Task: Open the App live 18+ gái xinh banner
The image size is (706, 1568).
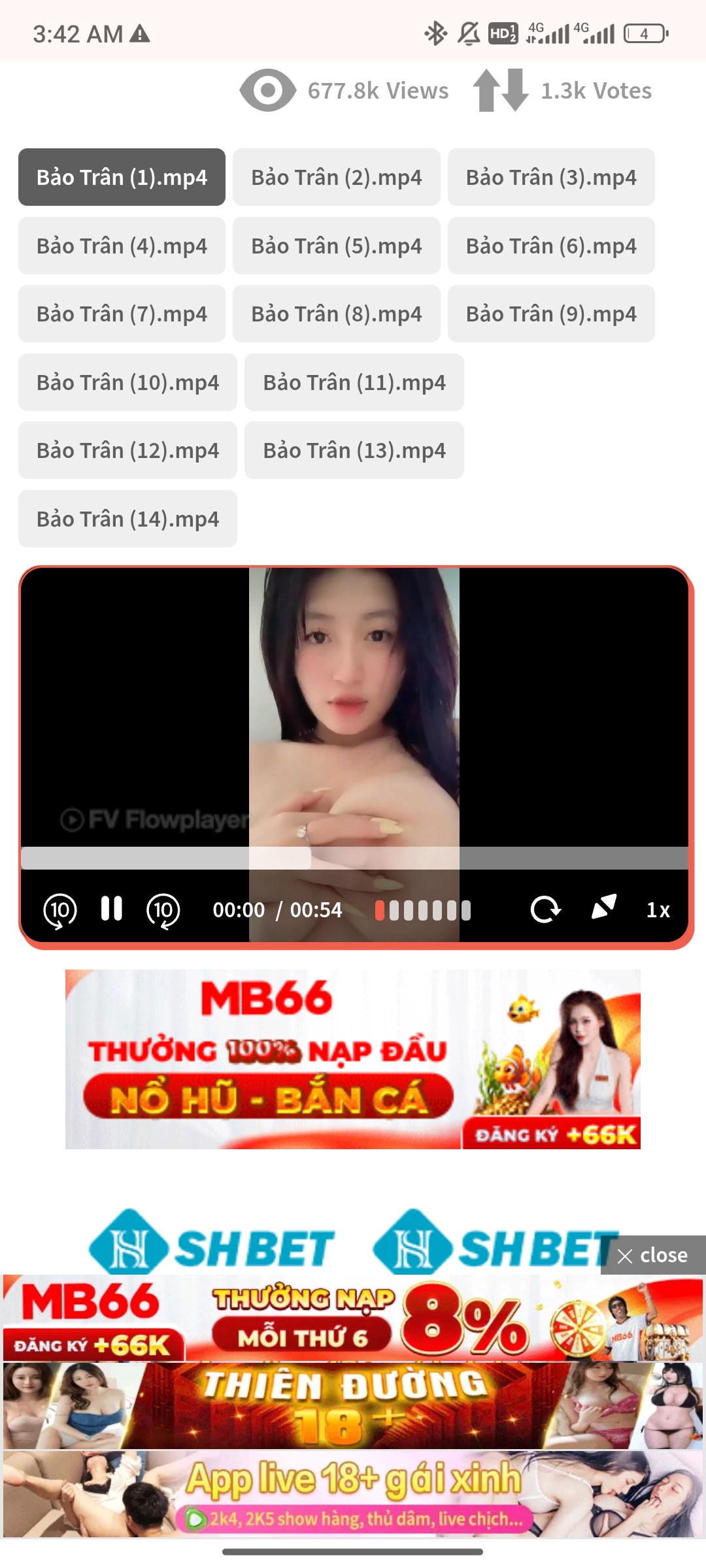Action: (x=353, y=1494)
